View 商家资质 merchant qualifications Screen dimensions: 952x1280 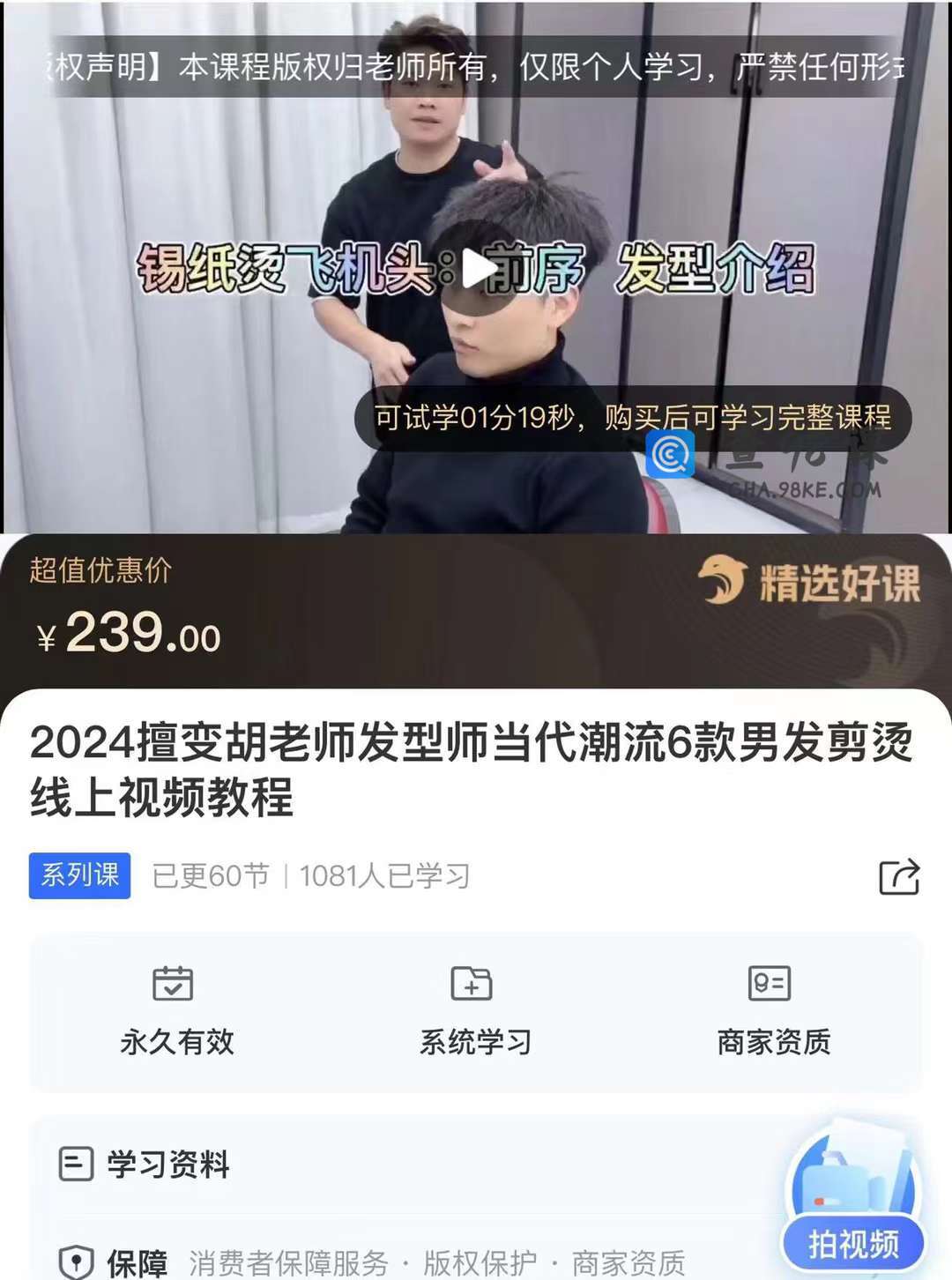[x=773, y=1012]
